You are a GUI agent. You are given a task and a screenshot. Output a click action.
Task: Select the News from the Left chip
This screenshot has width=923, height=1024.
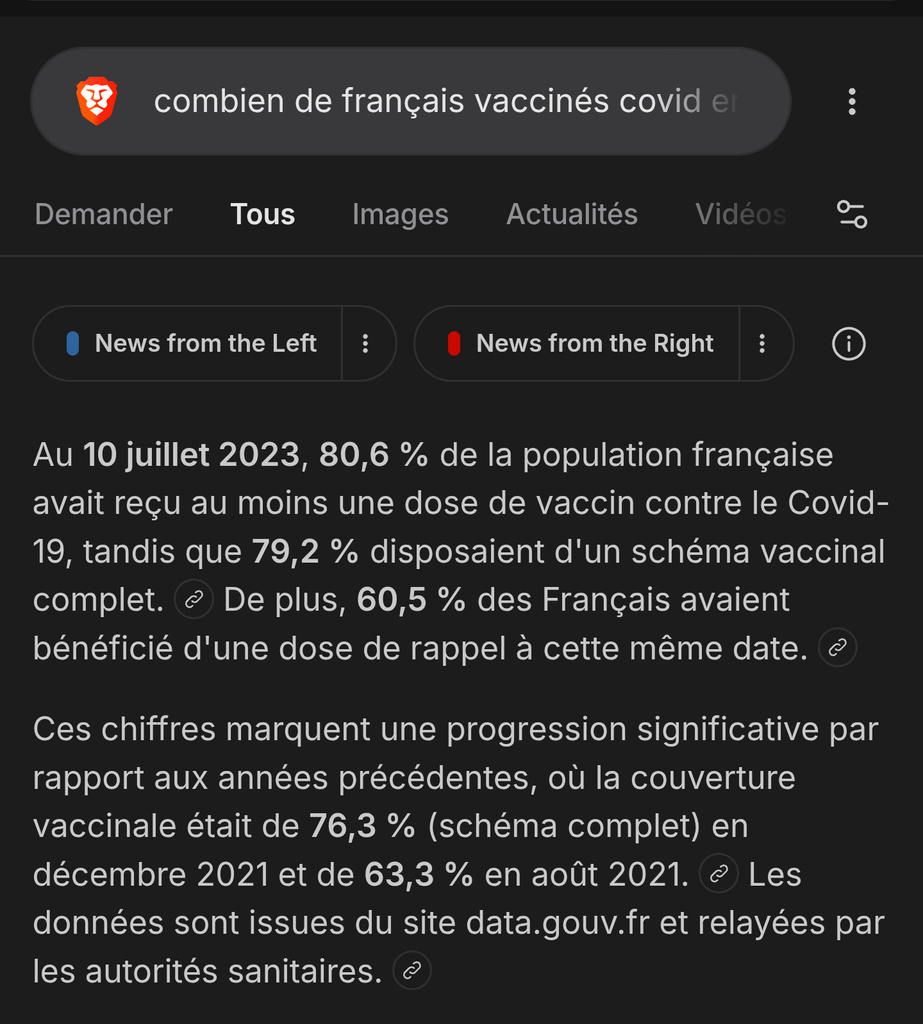(187, 344)
